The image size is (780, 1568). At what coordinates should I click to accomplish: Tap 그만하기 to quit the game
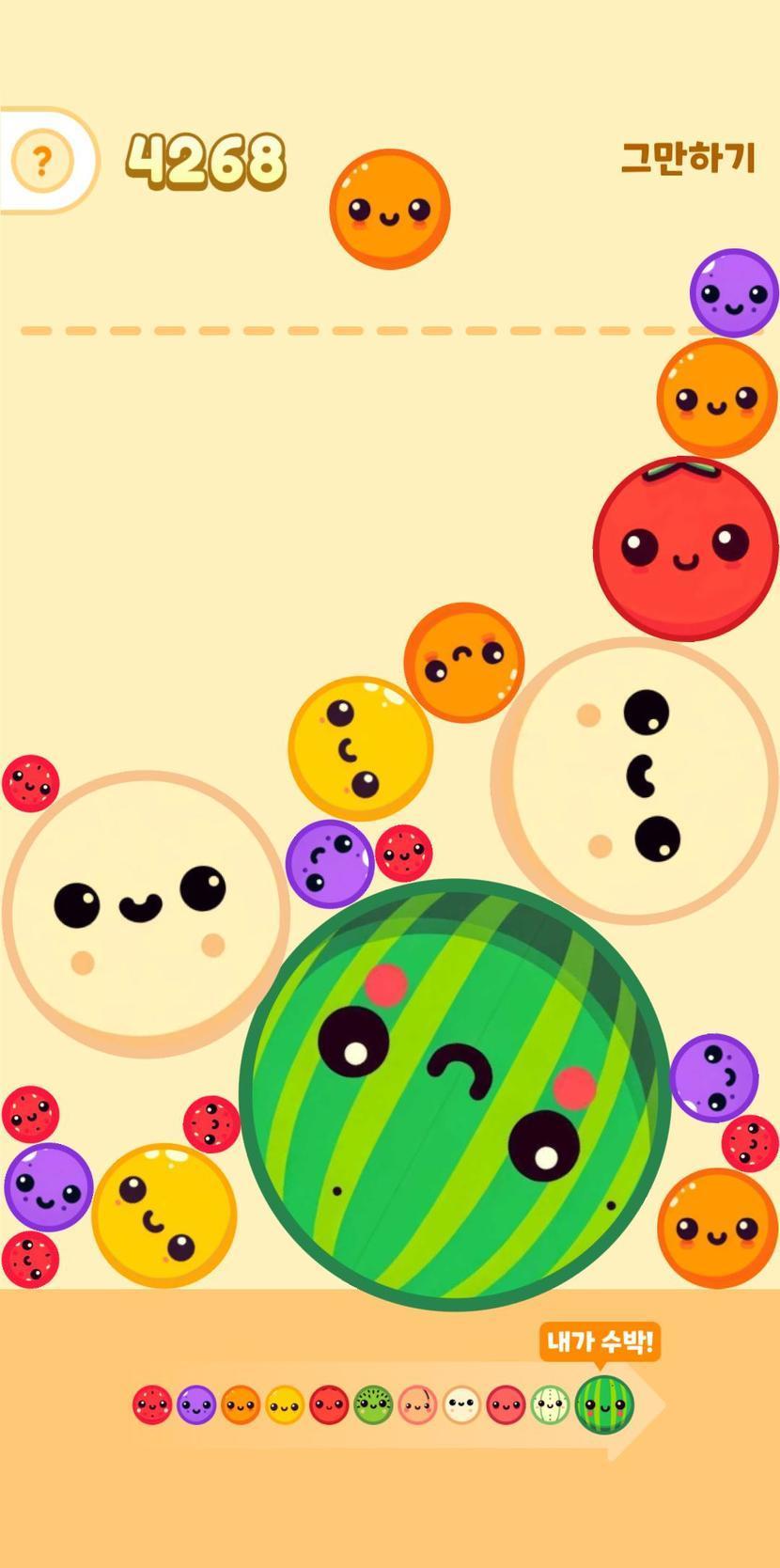point(688,158)
